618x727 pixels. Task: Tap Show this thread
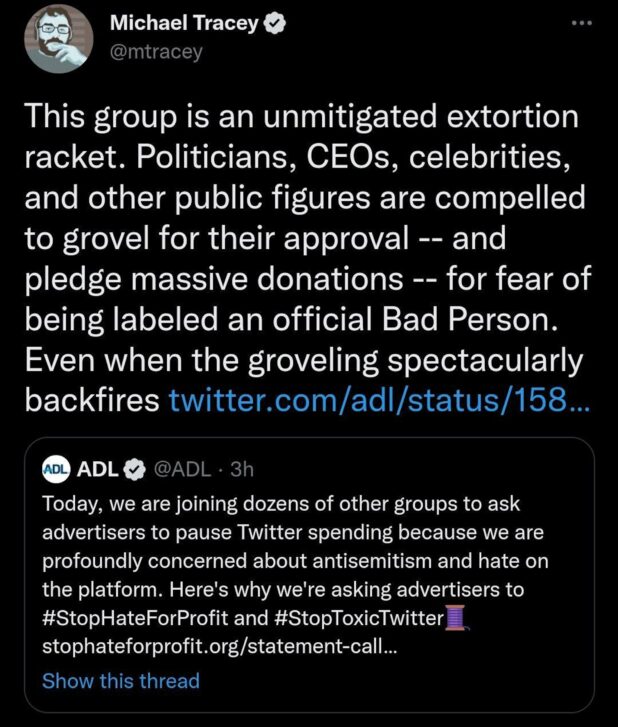121,680
